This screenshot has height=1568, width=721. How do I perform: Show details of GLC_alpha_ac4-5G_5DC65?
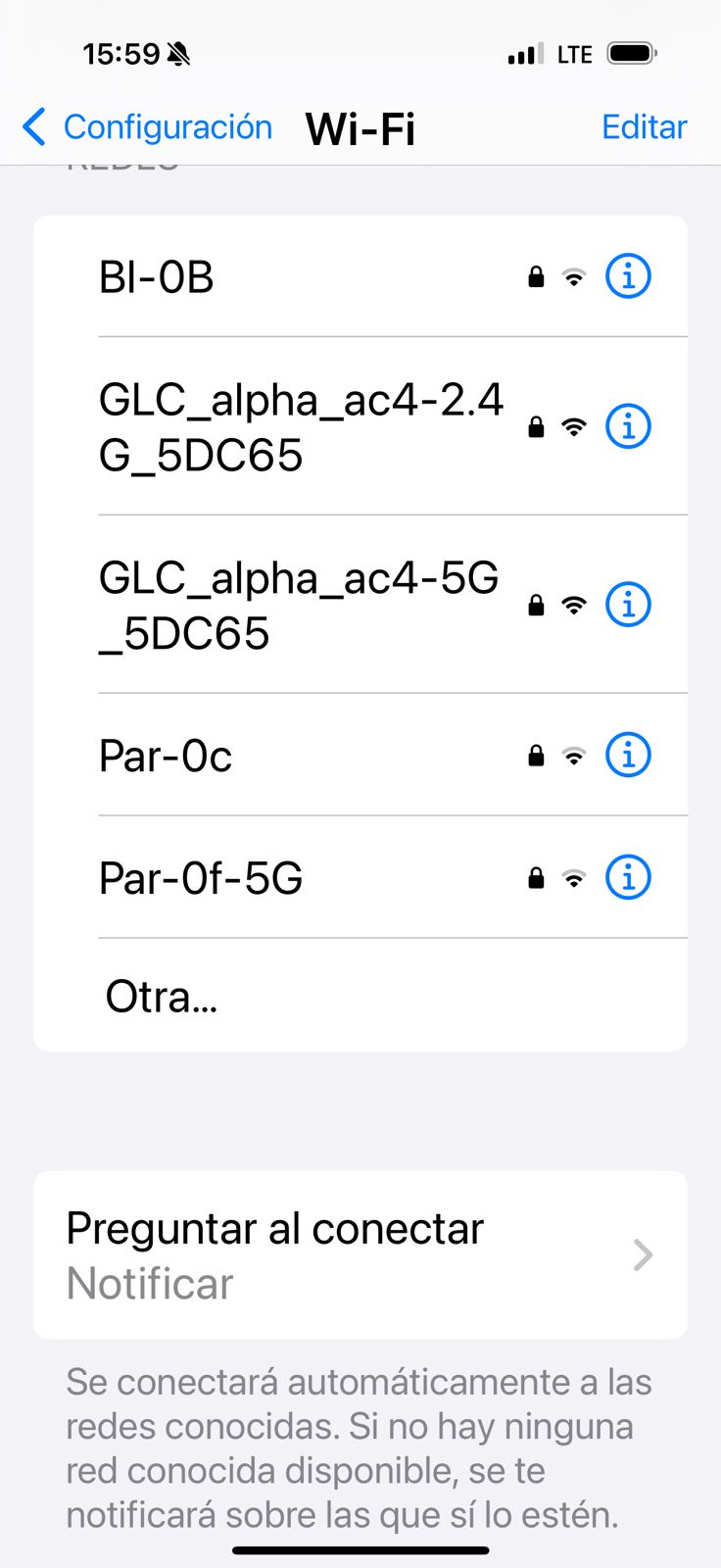[628, 605]
